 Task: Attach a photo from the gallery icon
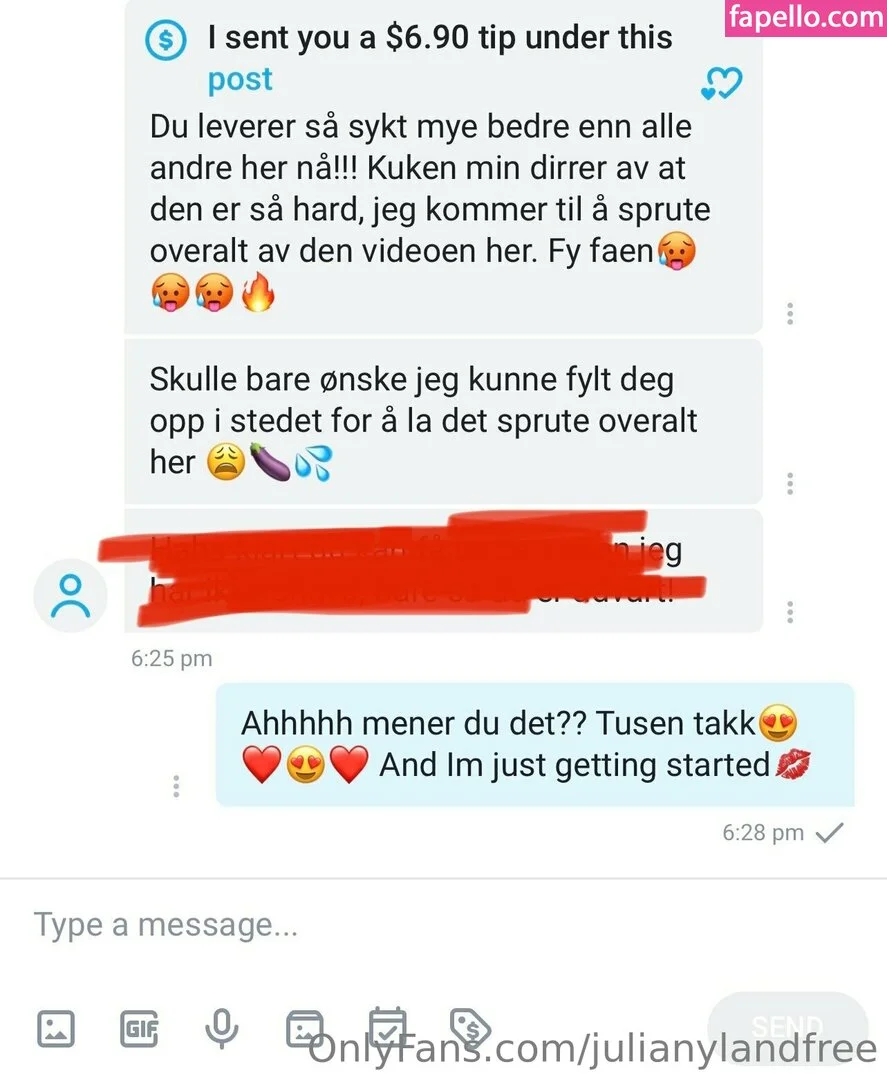point(55,1028)
